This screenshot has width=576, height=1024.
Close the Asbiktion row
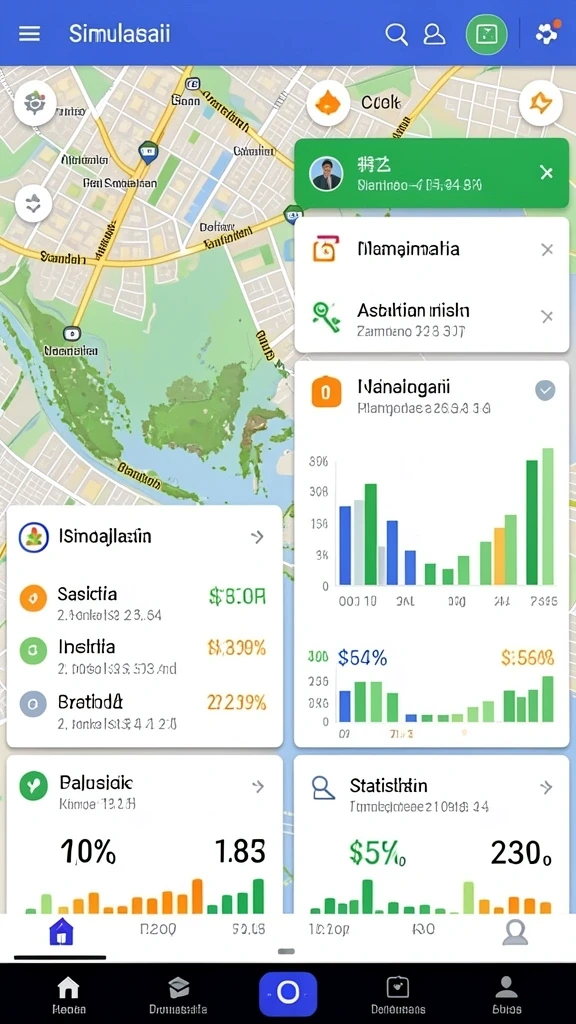547,317
